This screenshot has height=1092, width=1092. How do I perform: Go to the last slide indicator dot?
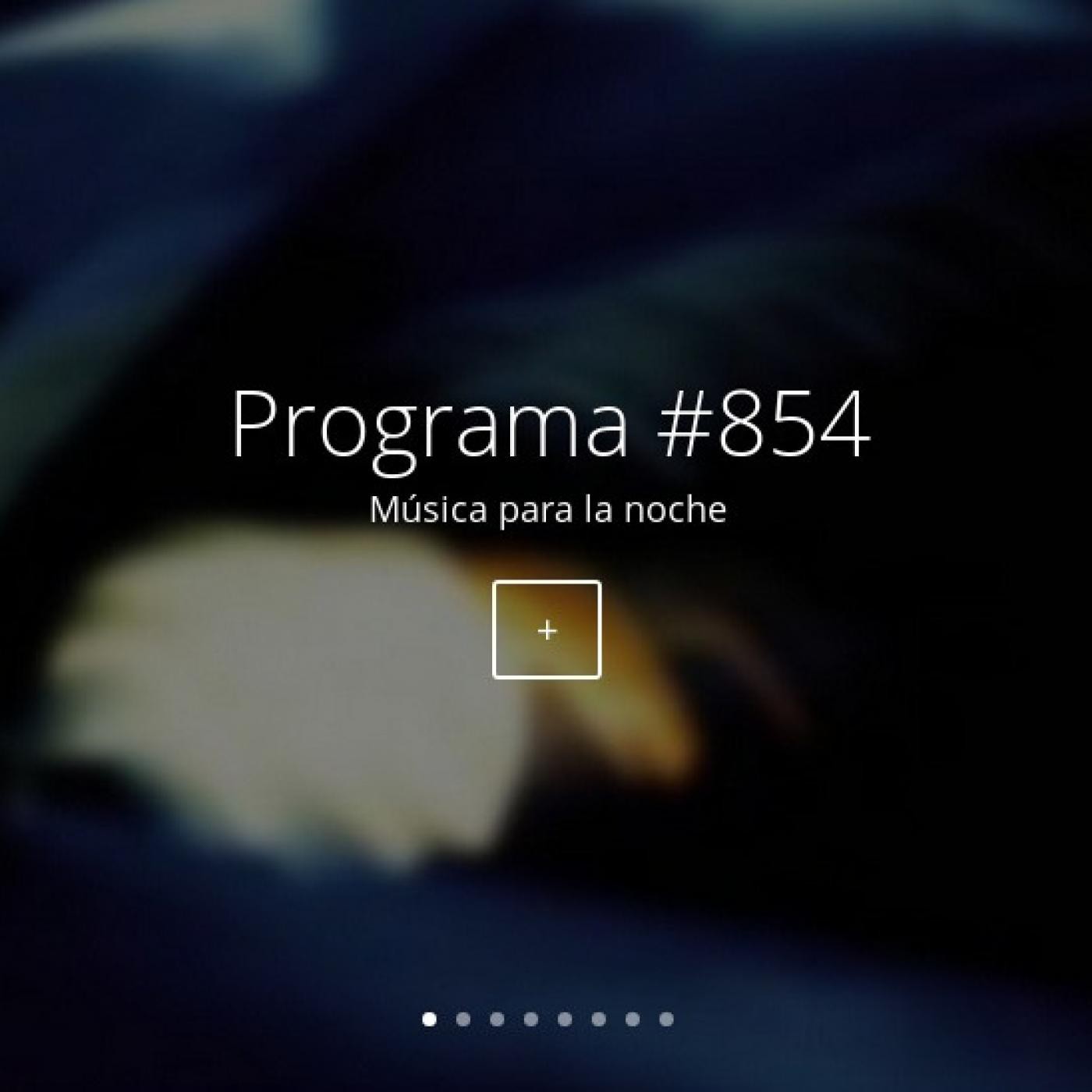pyautogui.click(x=666, y=1019)
